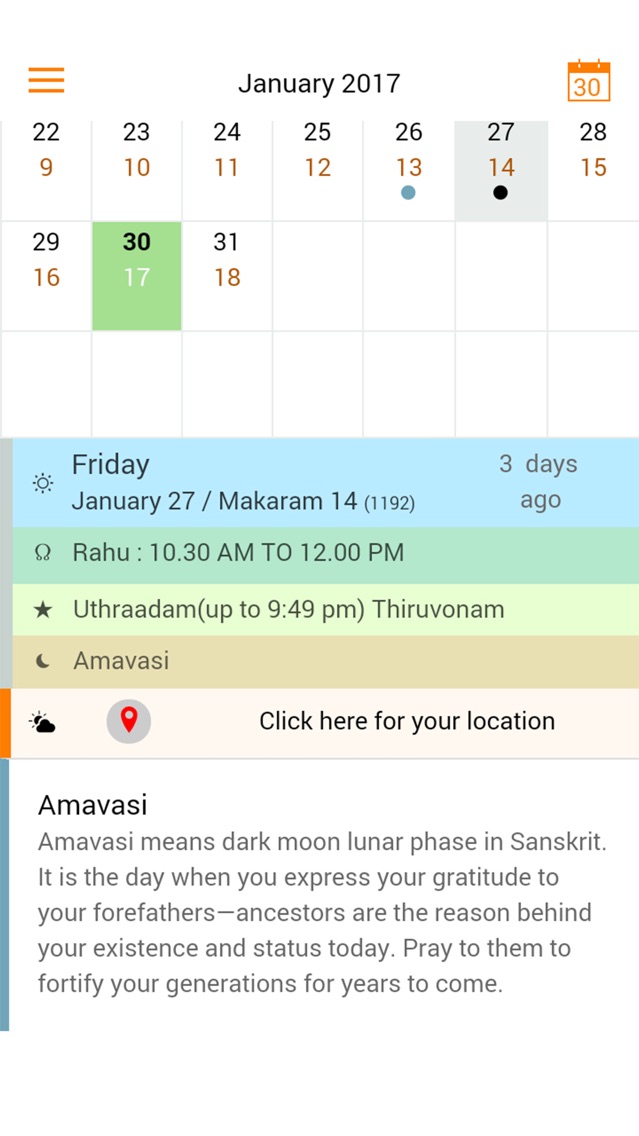Tap Click here for your location
This screenshot has height=1136, width=639.
click(x=406, y=721)
